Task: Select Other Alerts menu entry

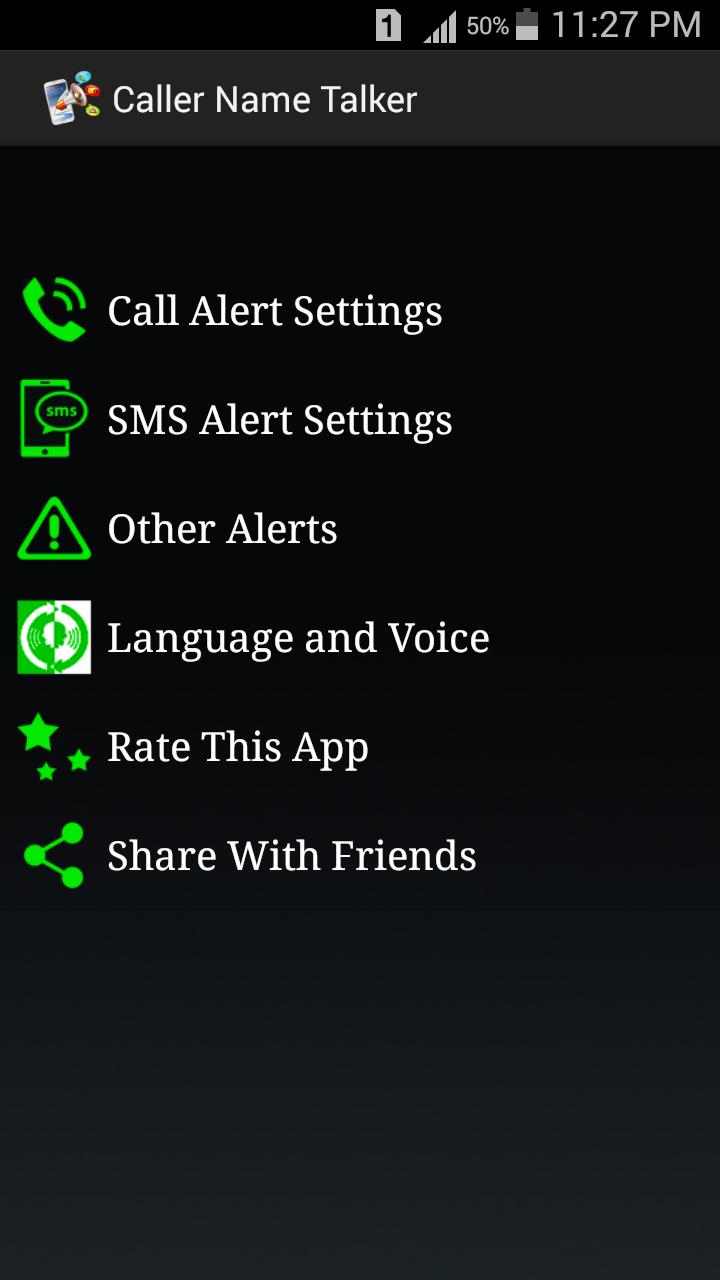Action: point(222,528)
